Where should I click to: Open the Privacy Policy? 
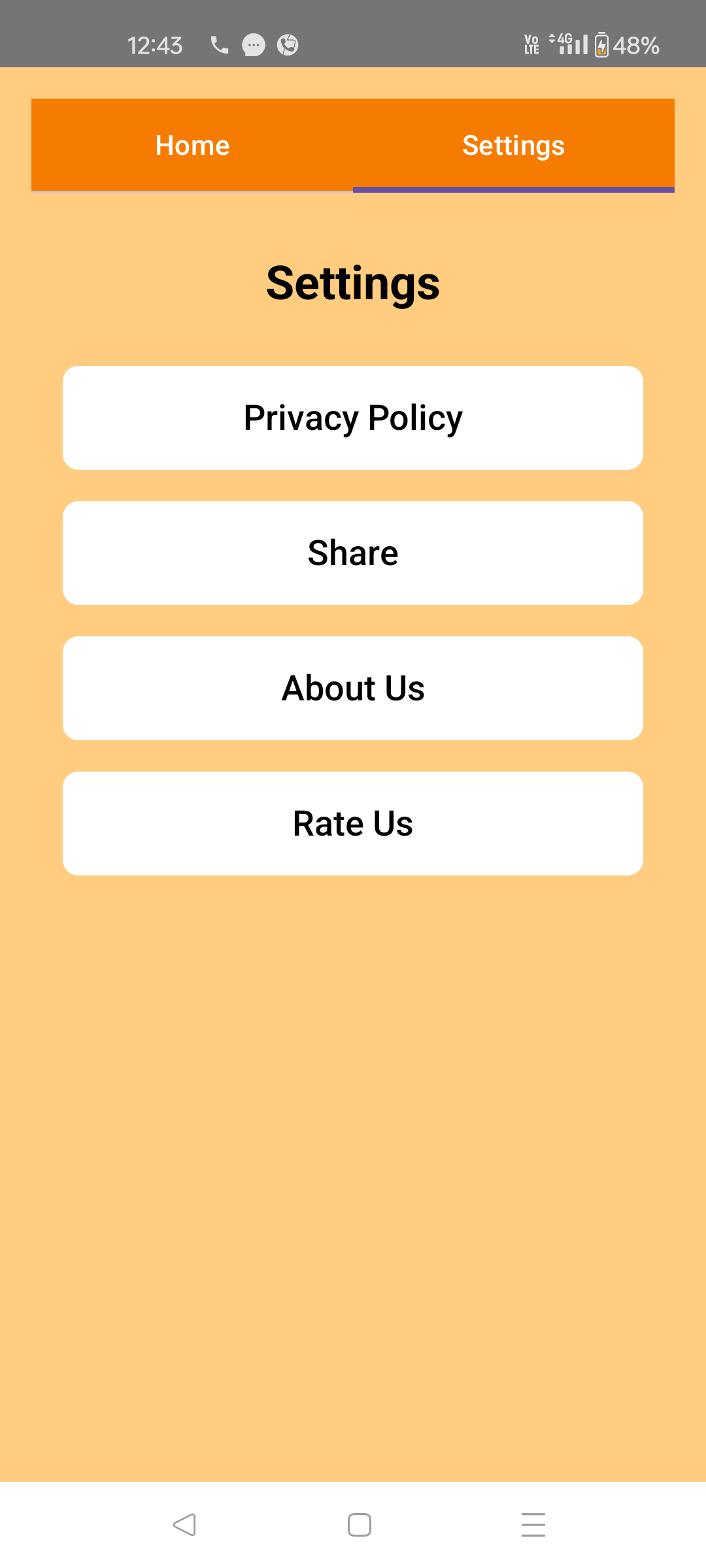(x=353, y=417)
